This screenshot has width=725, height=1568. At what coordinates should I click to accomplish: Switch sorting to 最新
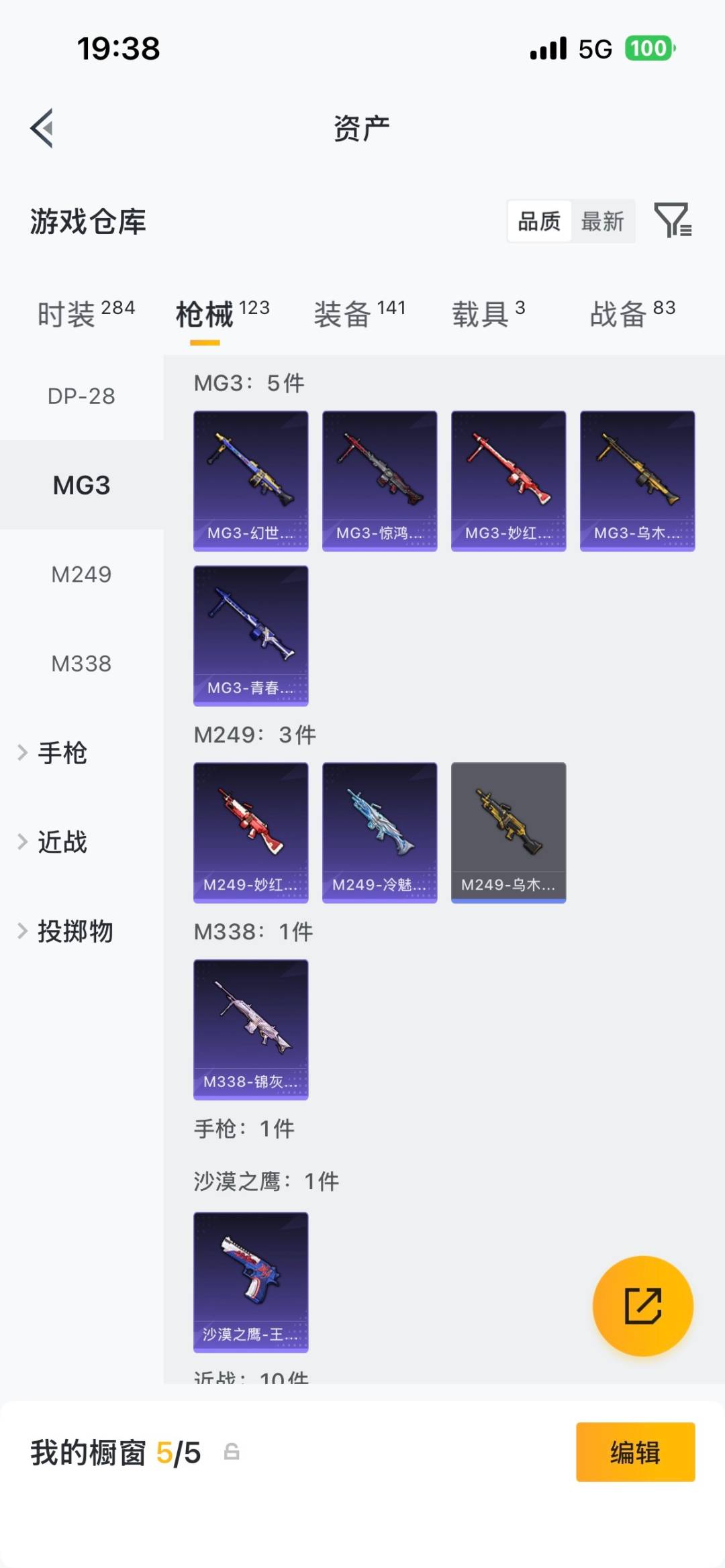[603, 221]
